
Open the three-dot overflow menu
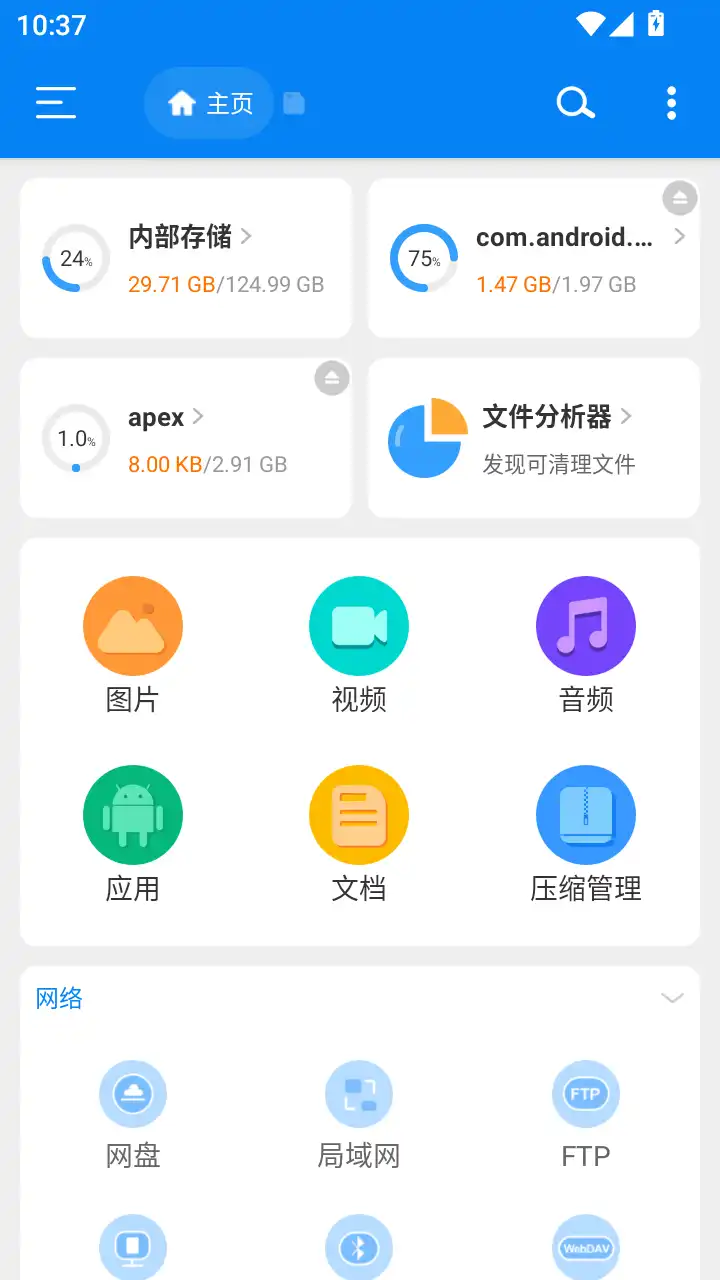(x=670, y=102)
